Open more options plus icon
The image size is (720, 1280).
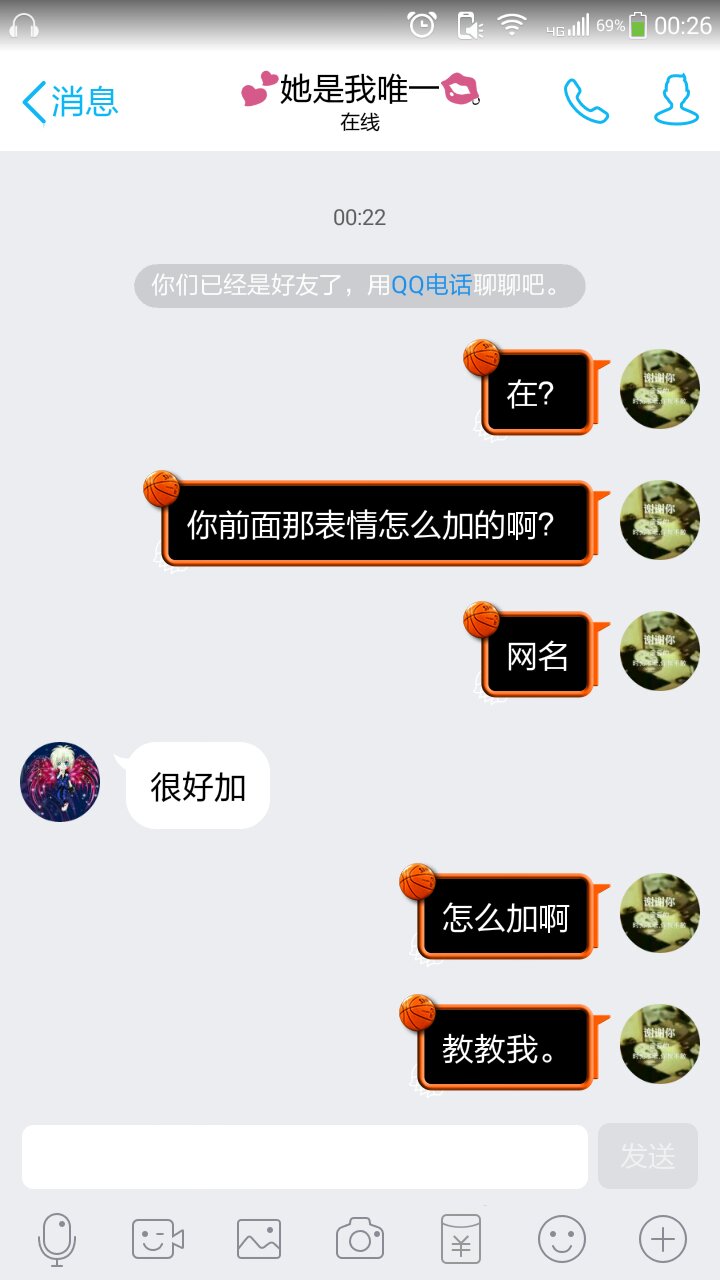click(x=662, y=1240)
